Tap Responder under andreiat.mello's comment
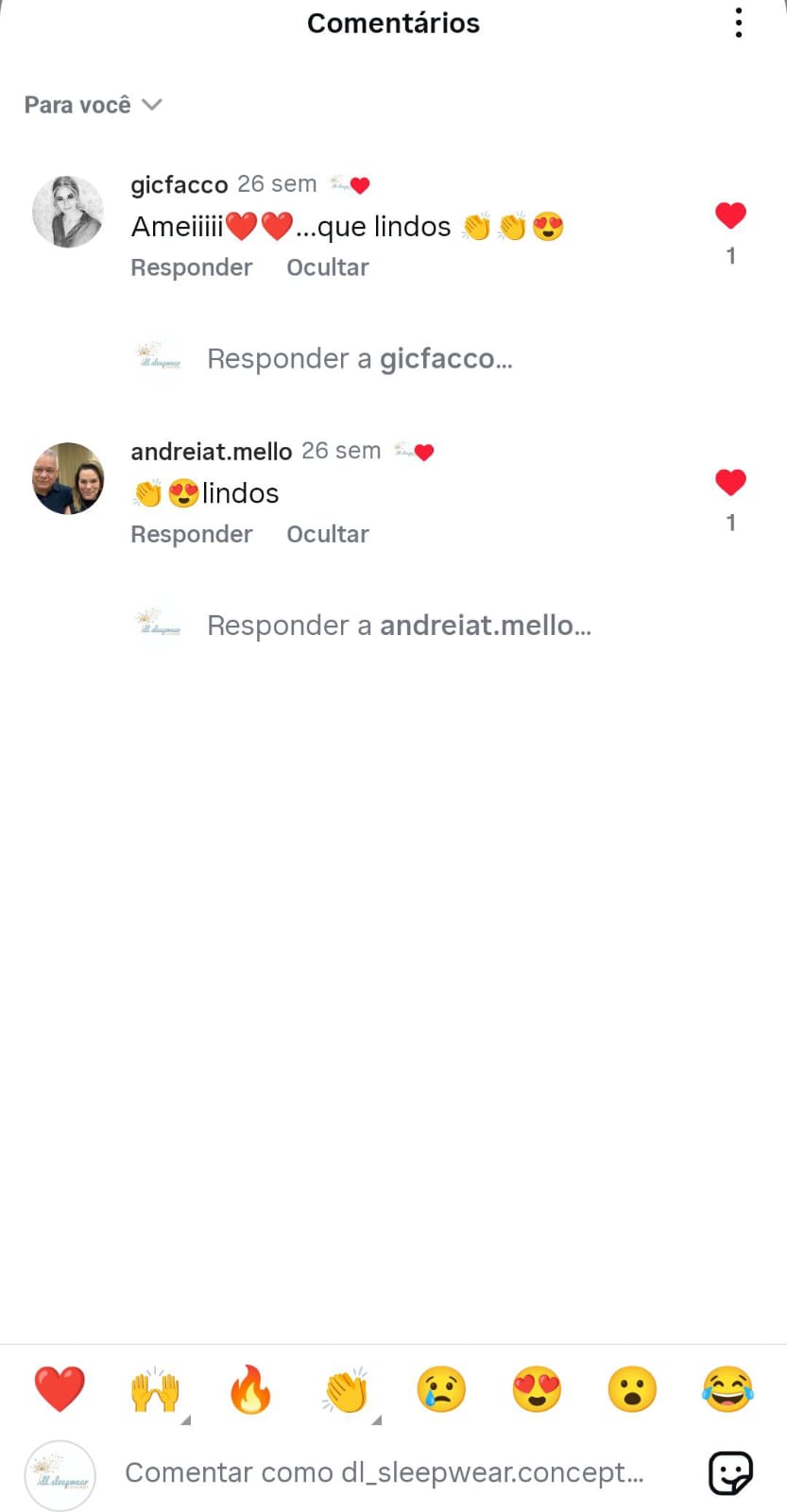 click(192, 534)
